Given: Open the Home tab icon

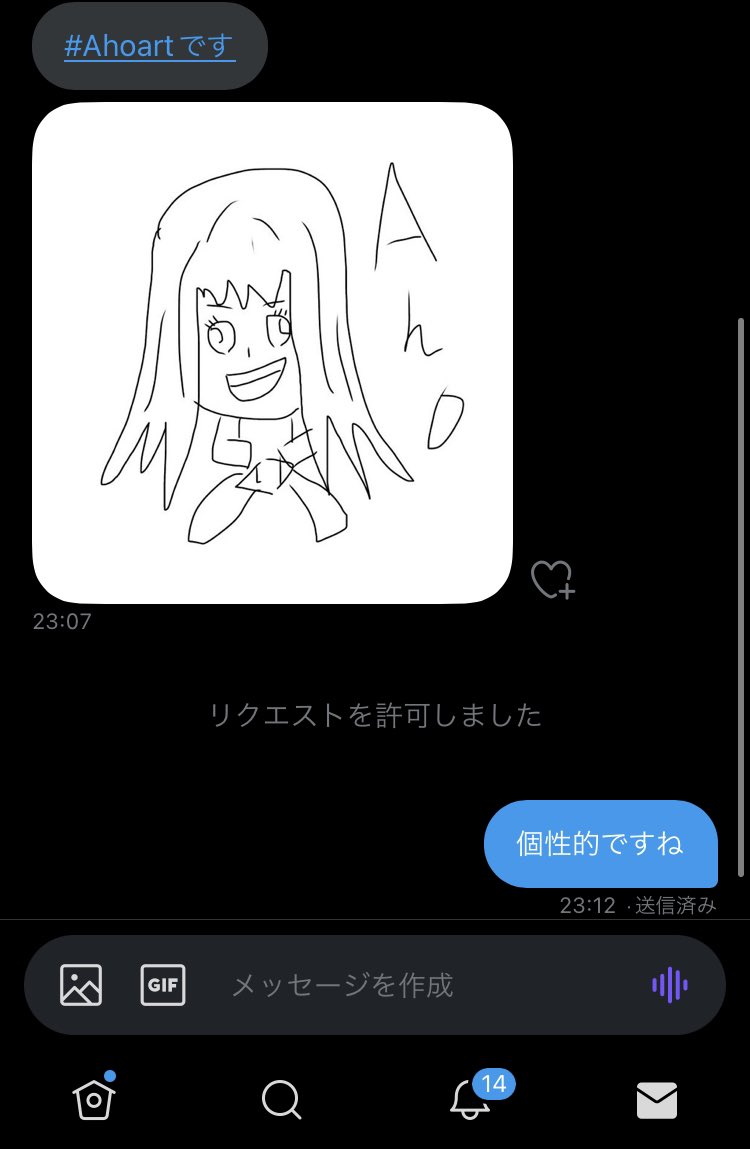Looking at the screenshot, I should (93, 1100).
